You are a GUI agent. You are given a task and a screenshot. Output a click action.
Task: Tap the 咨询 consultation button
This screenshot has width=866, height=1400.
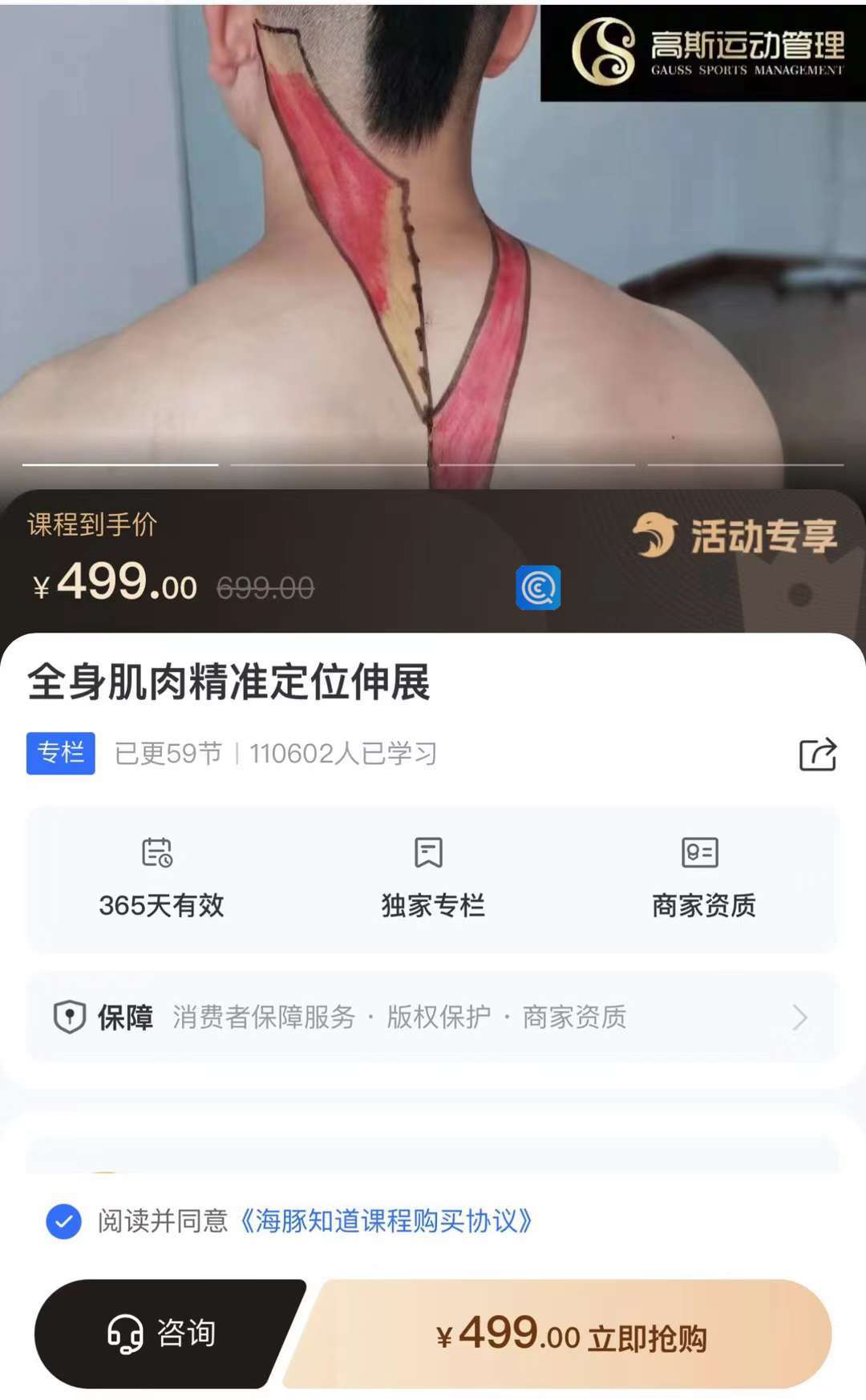pos(164,1333)
